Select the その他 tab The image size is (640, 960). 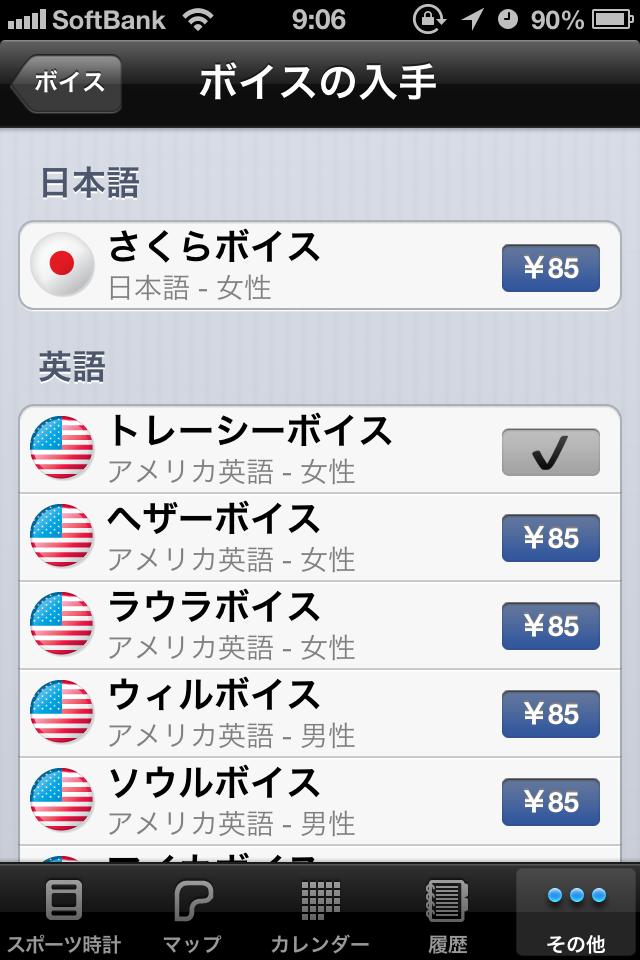(x=576, y=912)
